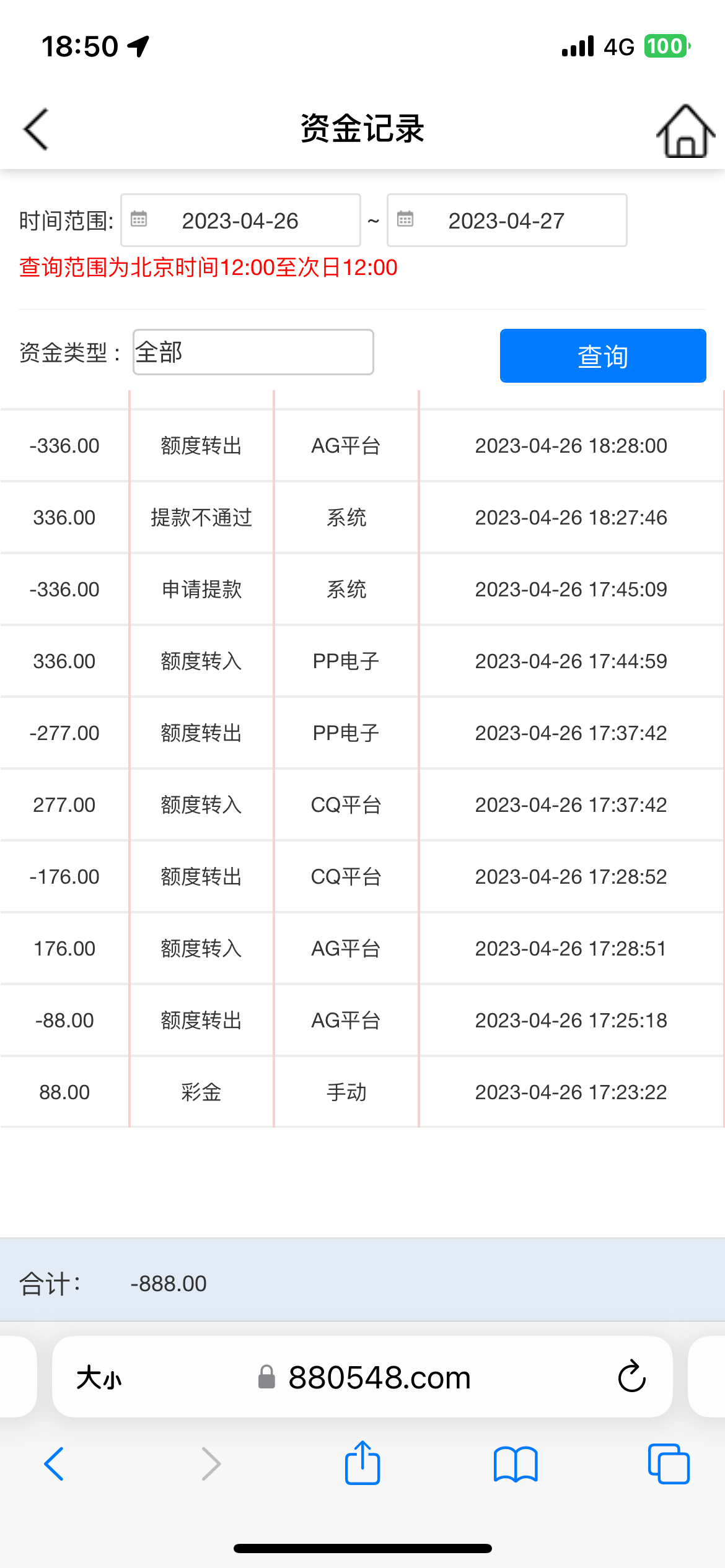Share this page via Safari share icon
Viewport: 725px width, 1568px height.
(x=362, y=1463)
